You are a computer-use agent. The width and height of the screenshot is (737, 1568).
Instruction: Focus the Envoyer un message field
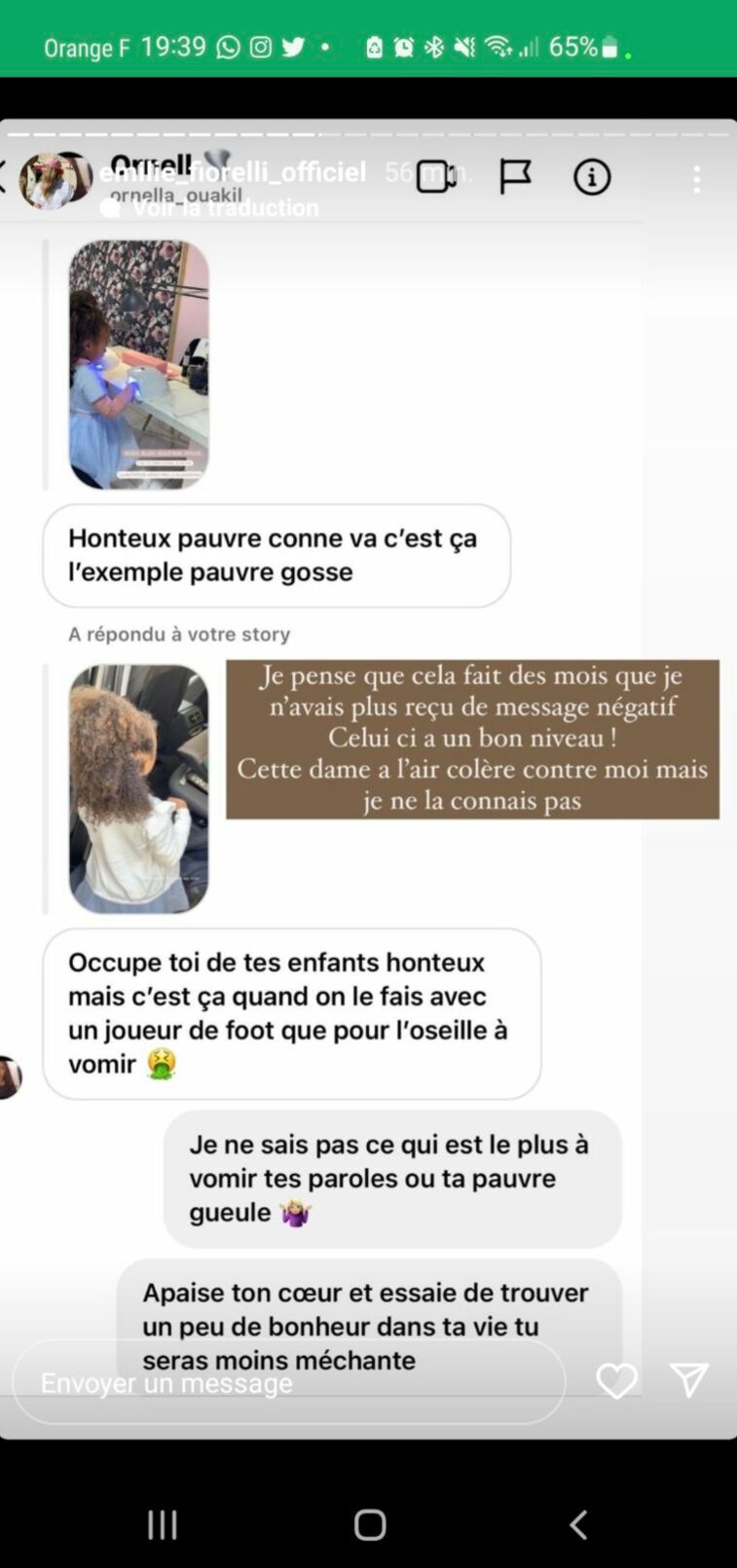point(288,1382)
